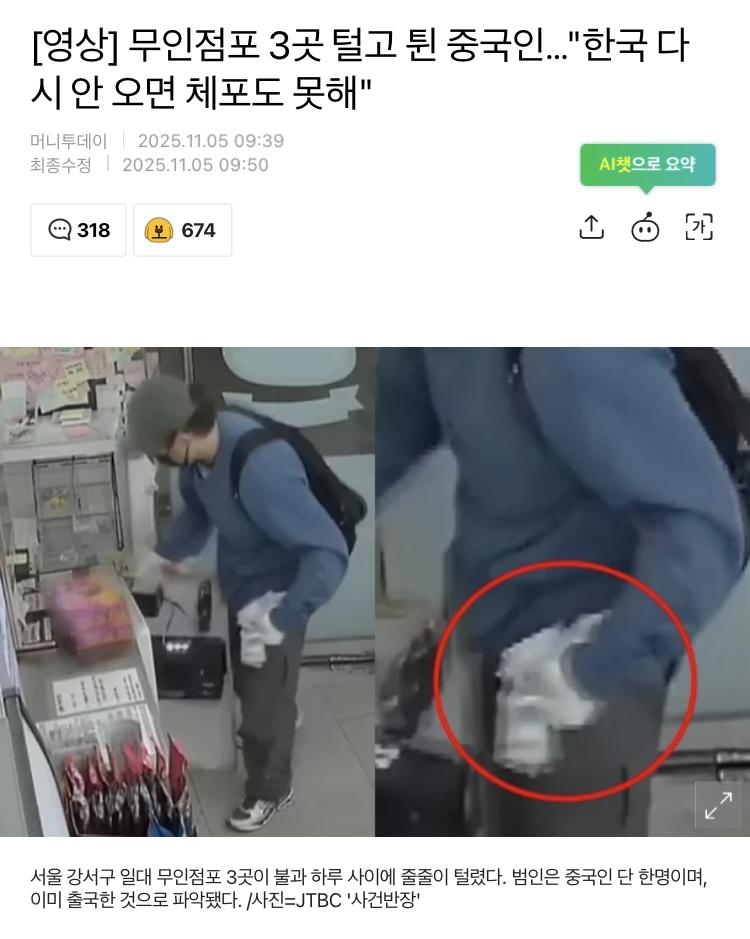Tap the AI챗으로 요약 tooltip
This screenshot has height=939, width=750.
[x=647, y=164]
